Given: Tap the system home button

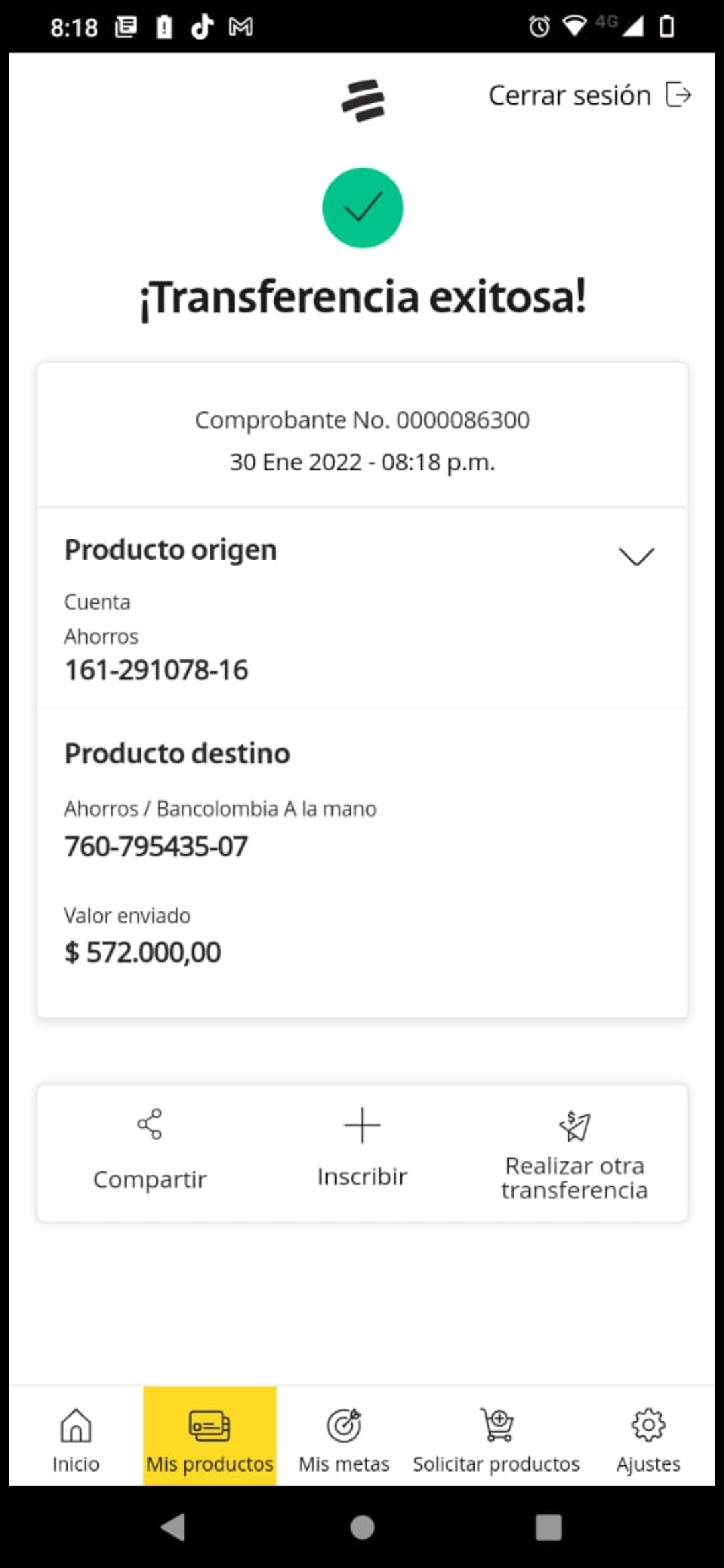Looking at the screenshot, I should point(362,1528).
